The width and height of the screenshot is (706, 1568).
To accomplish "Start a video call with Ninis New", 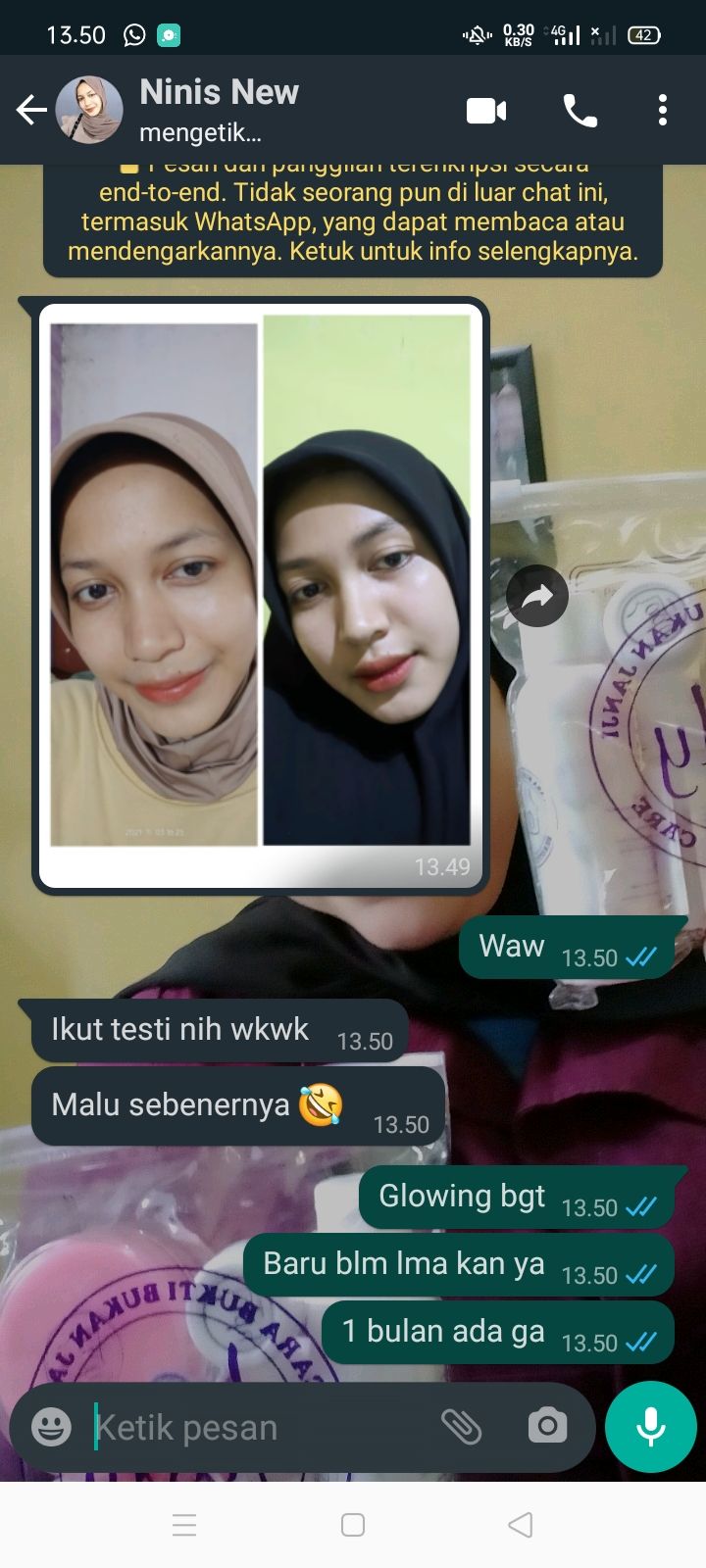I will 486,111.
